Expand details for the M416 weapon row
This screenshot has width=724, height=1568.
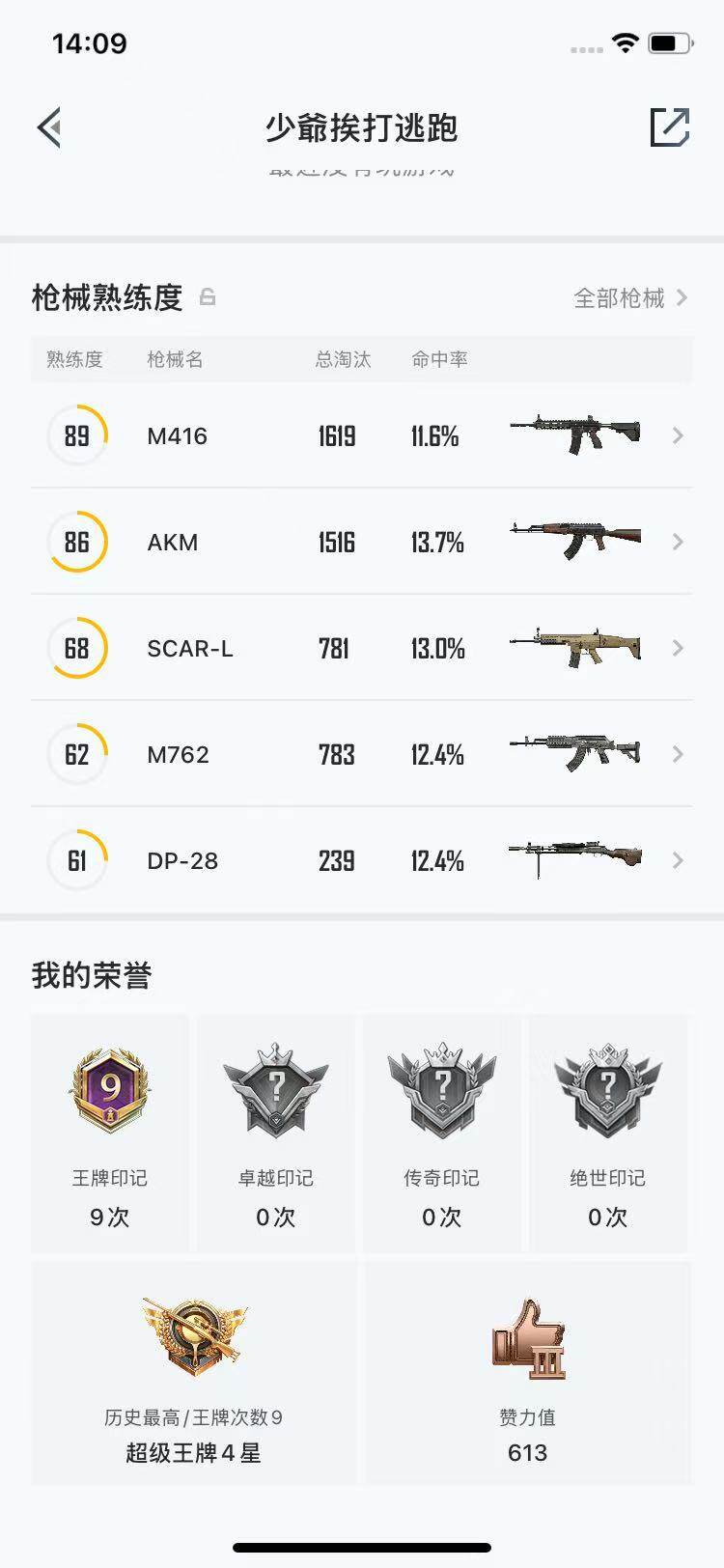click(x=679, y=435)
